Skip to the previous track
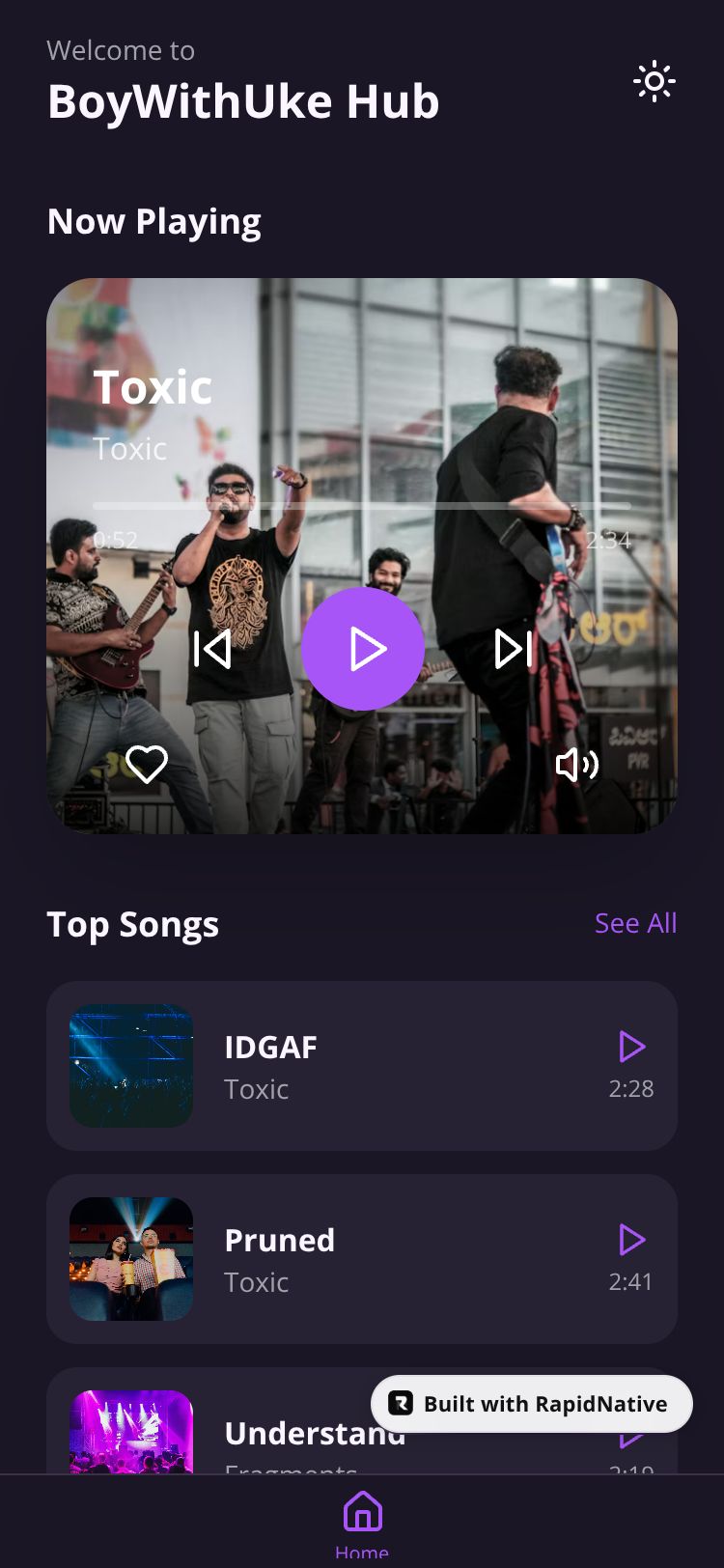The height and width of the screenshot is (1568, 724). click(212, 649)
